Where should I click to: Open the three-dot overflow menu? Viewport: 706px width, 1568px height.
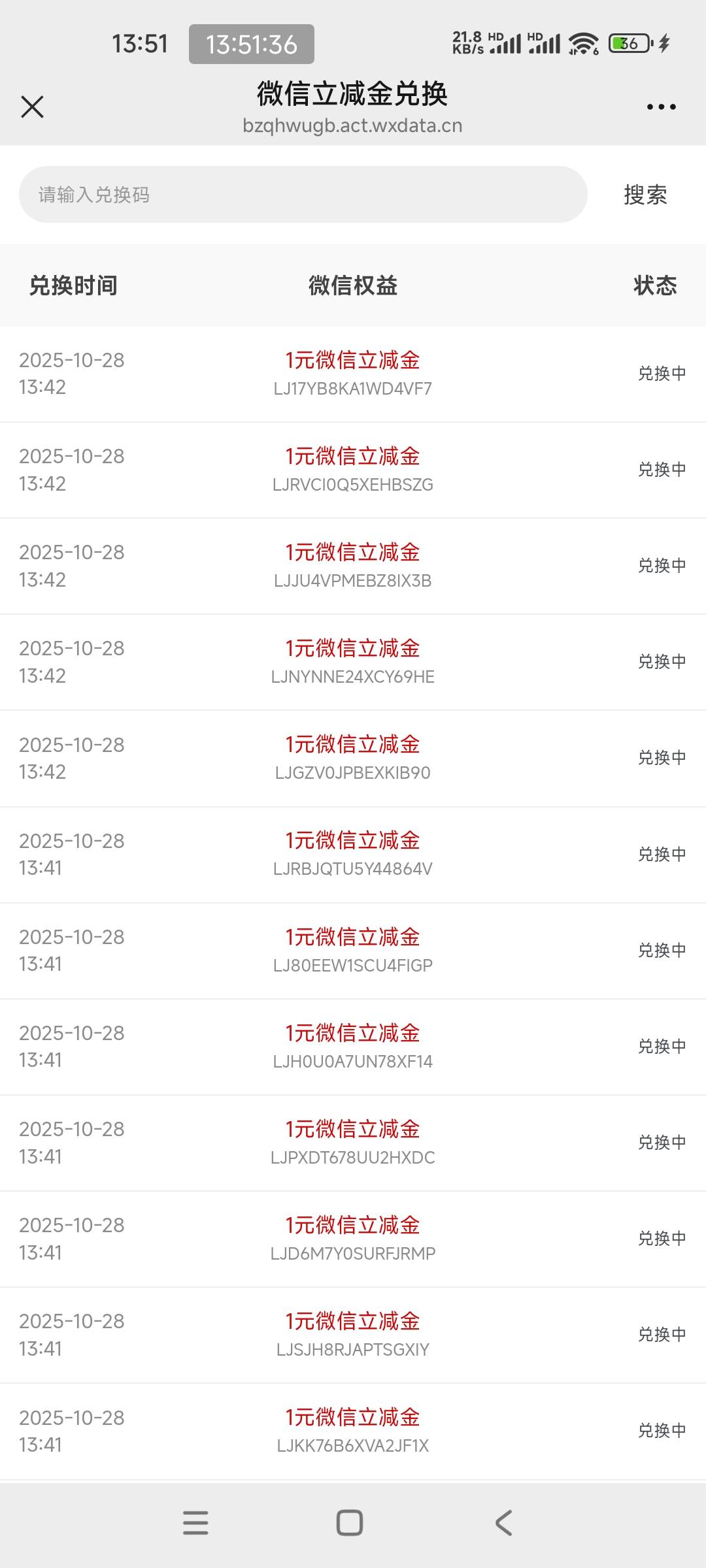661,106
